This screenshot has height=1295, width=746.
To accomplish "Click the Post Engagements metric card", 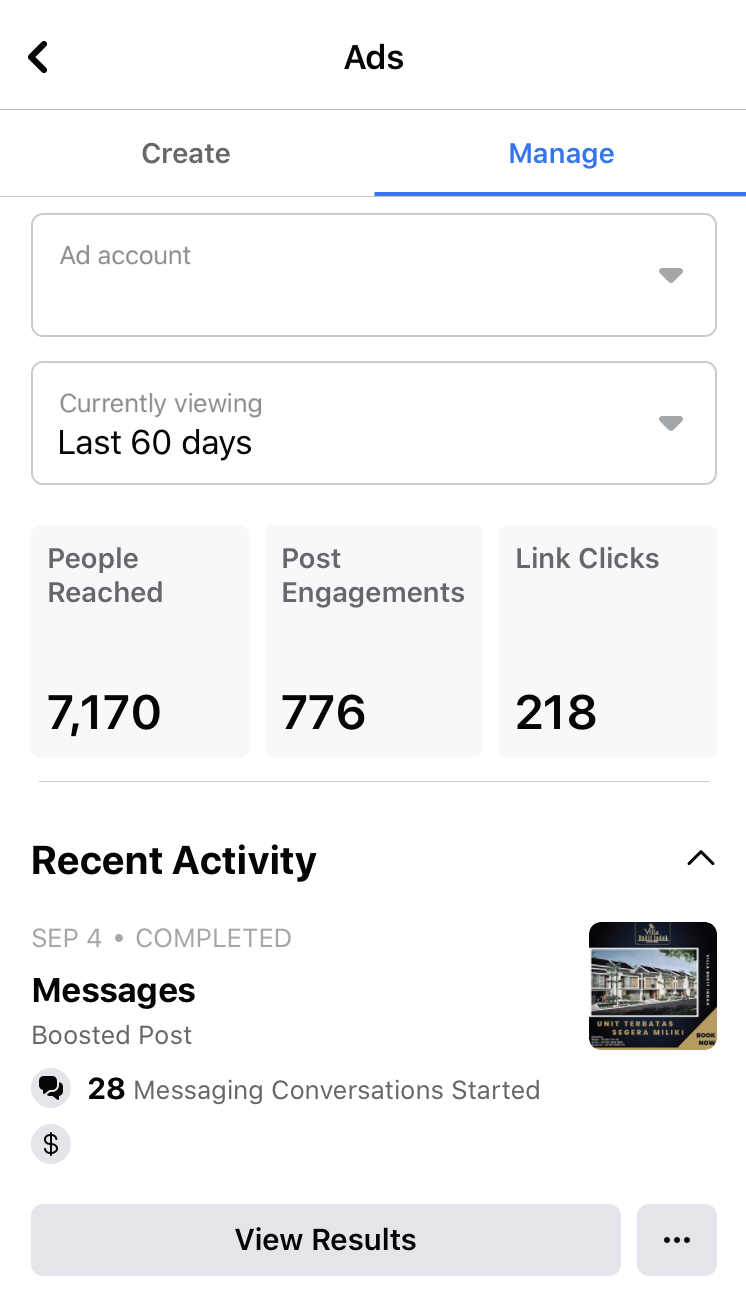I will click(373, 640).
